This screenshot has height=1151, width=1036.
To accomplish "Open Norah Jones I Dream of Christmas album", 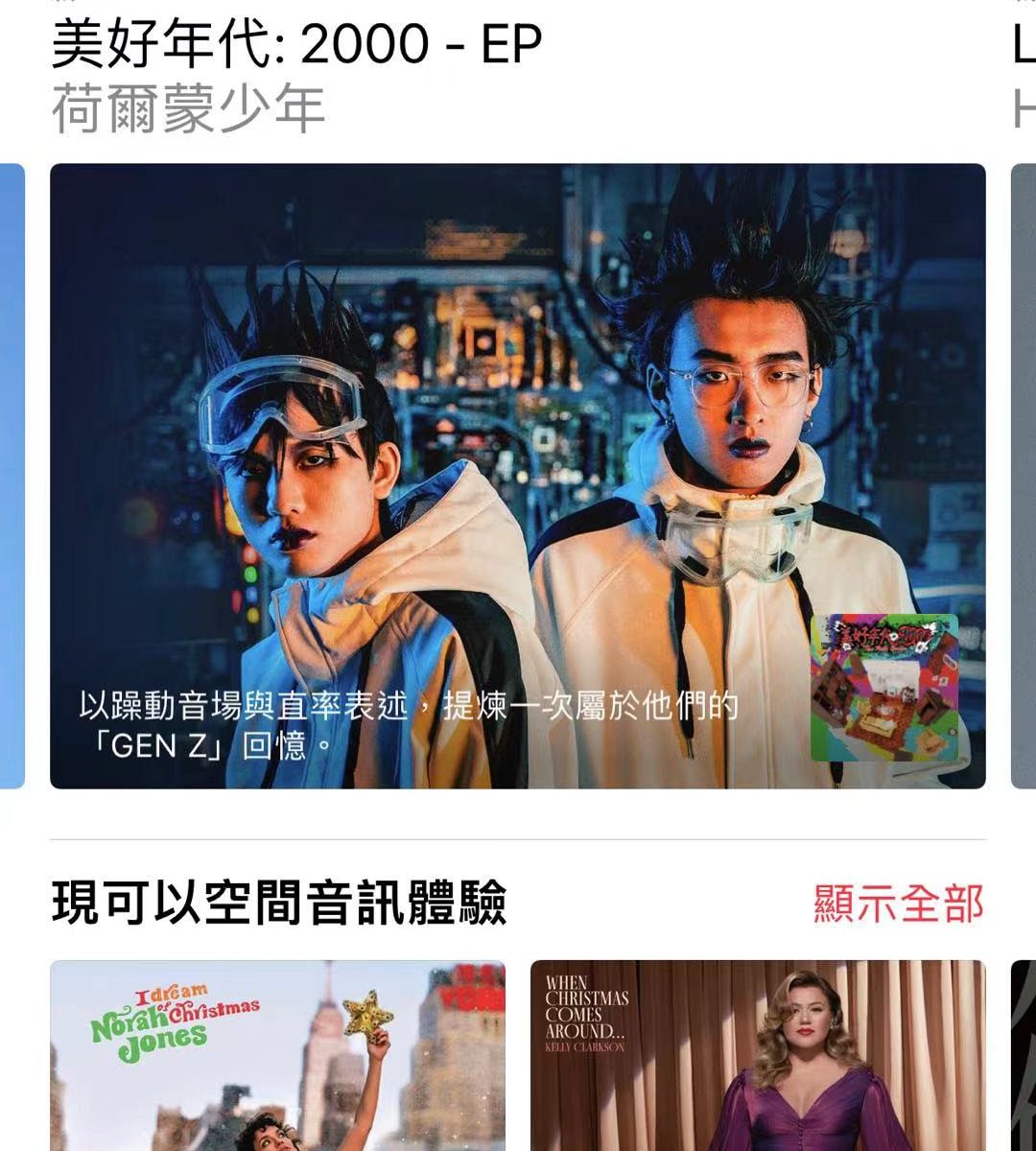I will tap(278, 1055).
